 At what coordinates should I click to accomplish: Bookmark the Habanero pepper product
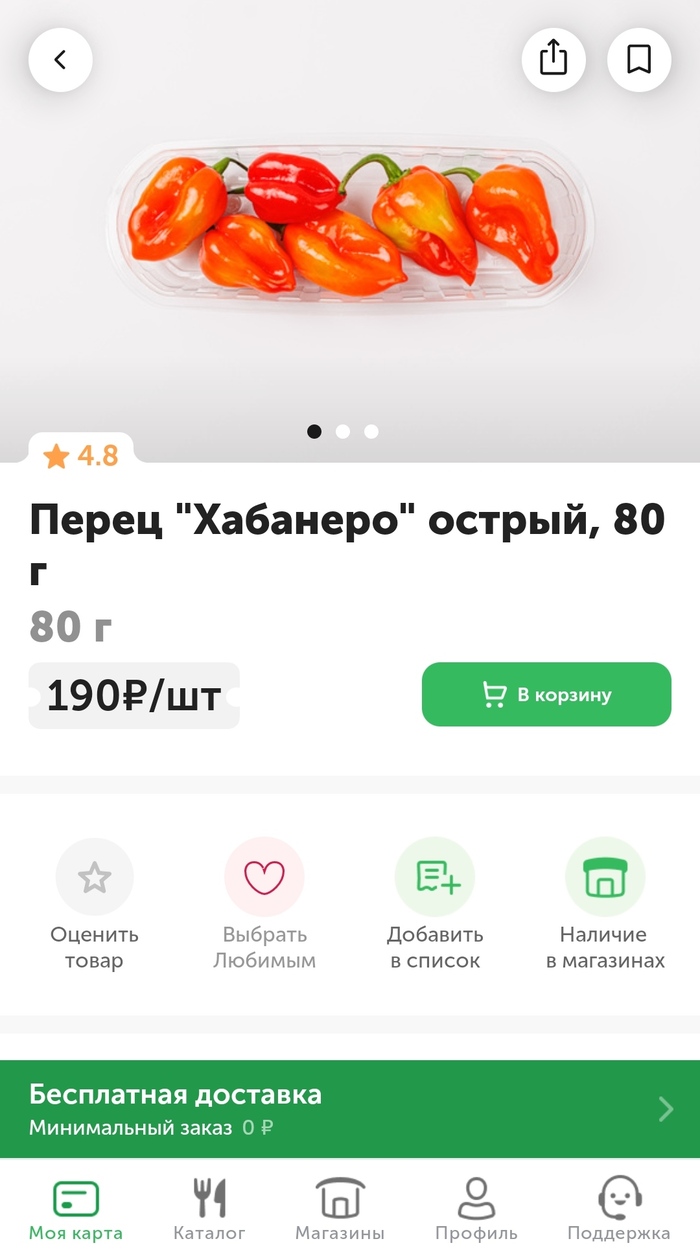639,60
